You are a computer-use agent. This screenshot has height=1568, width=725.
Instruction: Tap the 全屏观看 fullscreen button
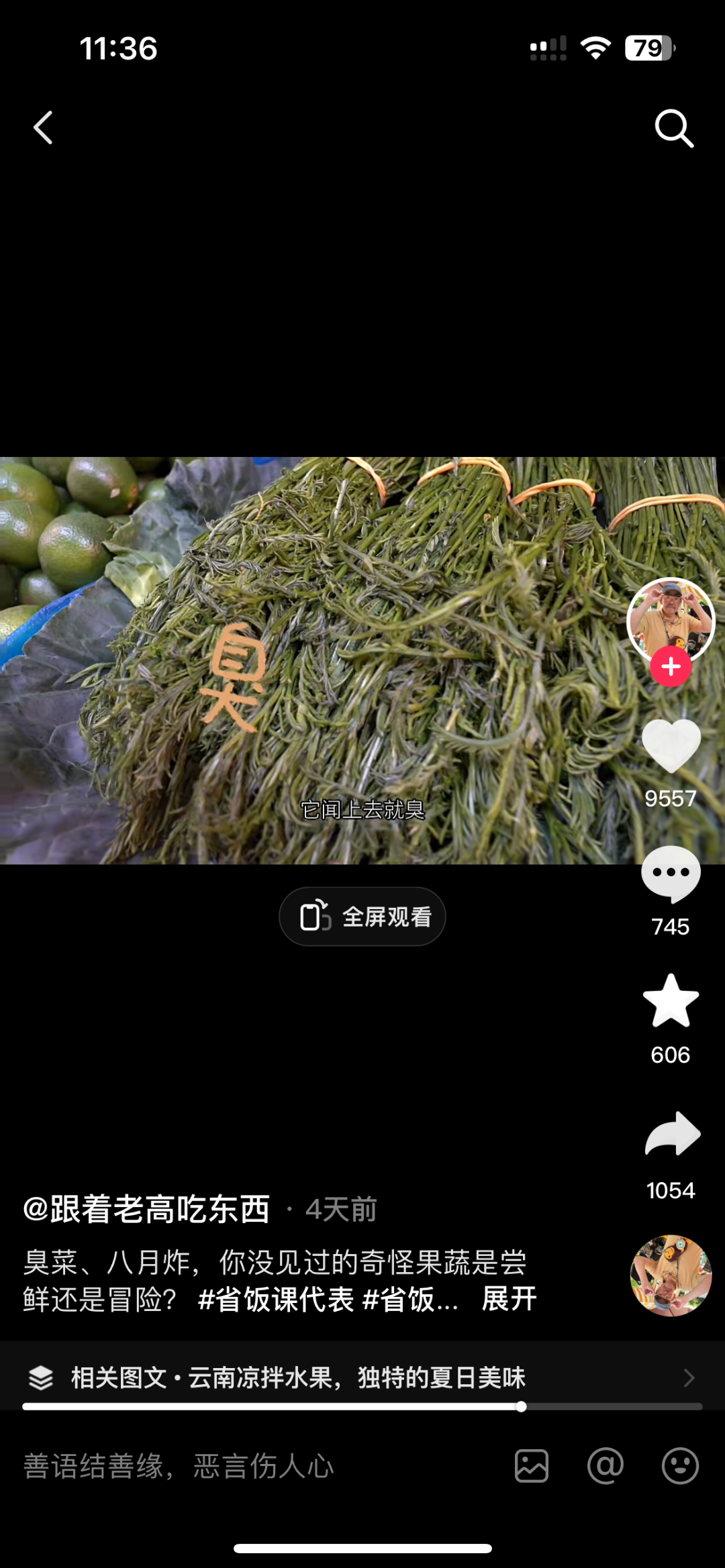coord(362,916)
